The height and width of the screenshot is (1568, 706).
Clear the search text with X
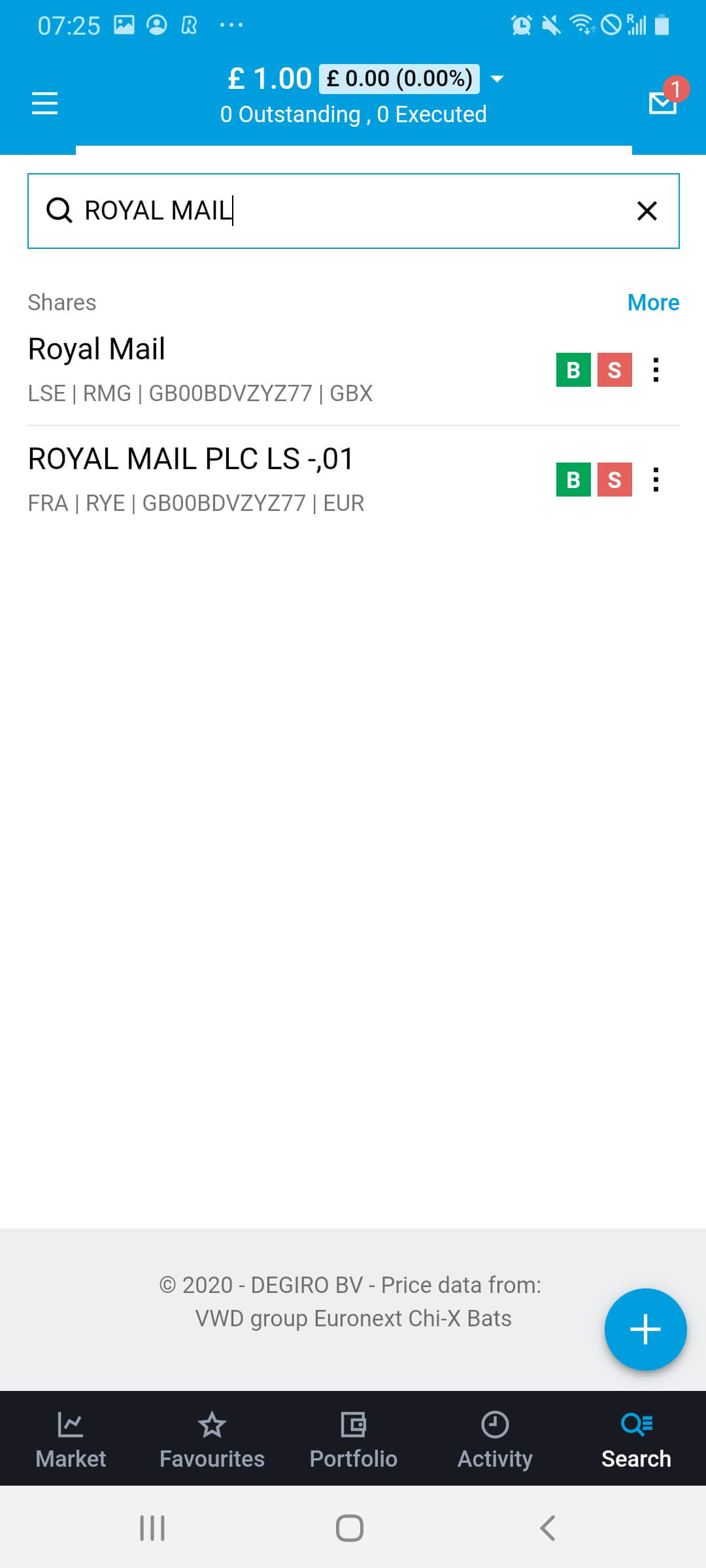pyautogui.click(x=647, y=211)
